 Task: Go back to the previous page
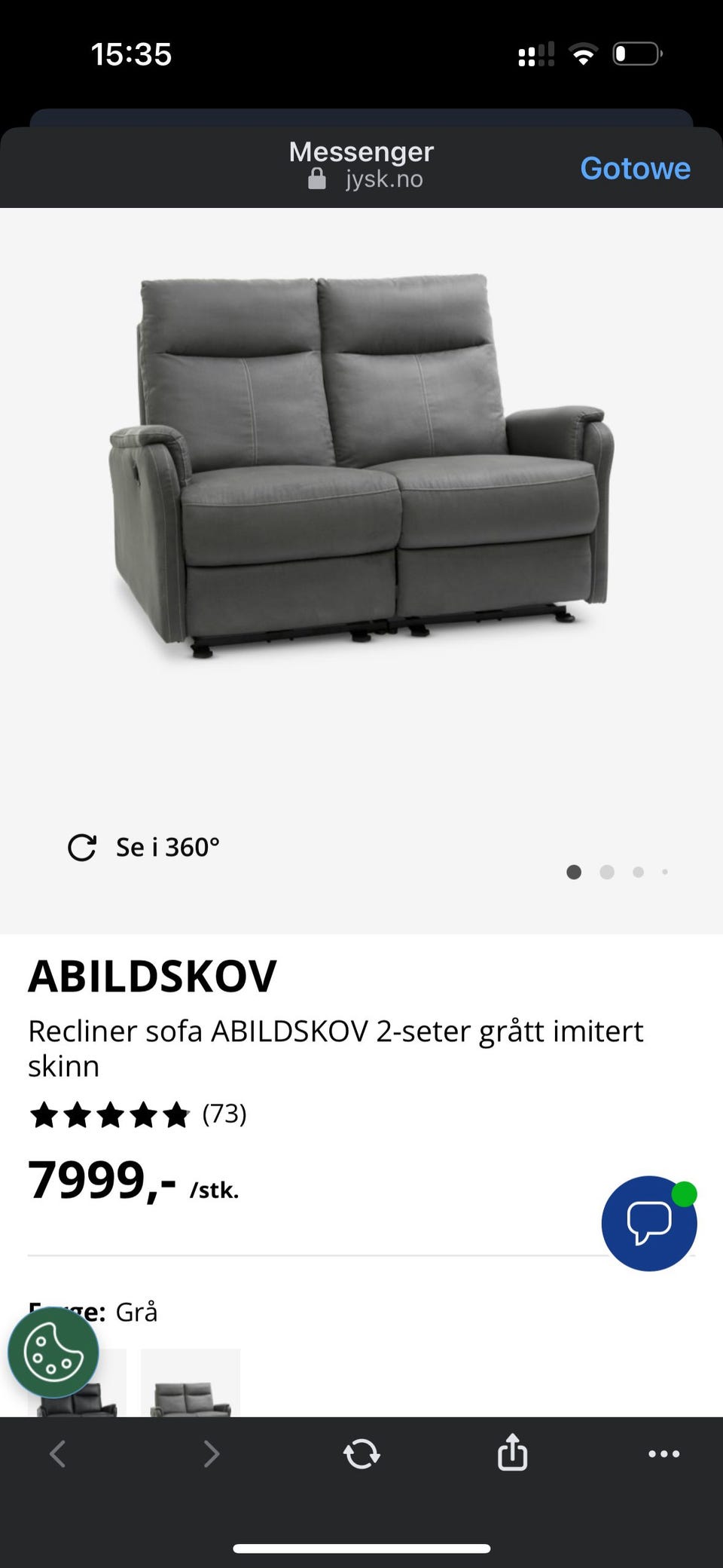point(58,1453)
